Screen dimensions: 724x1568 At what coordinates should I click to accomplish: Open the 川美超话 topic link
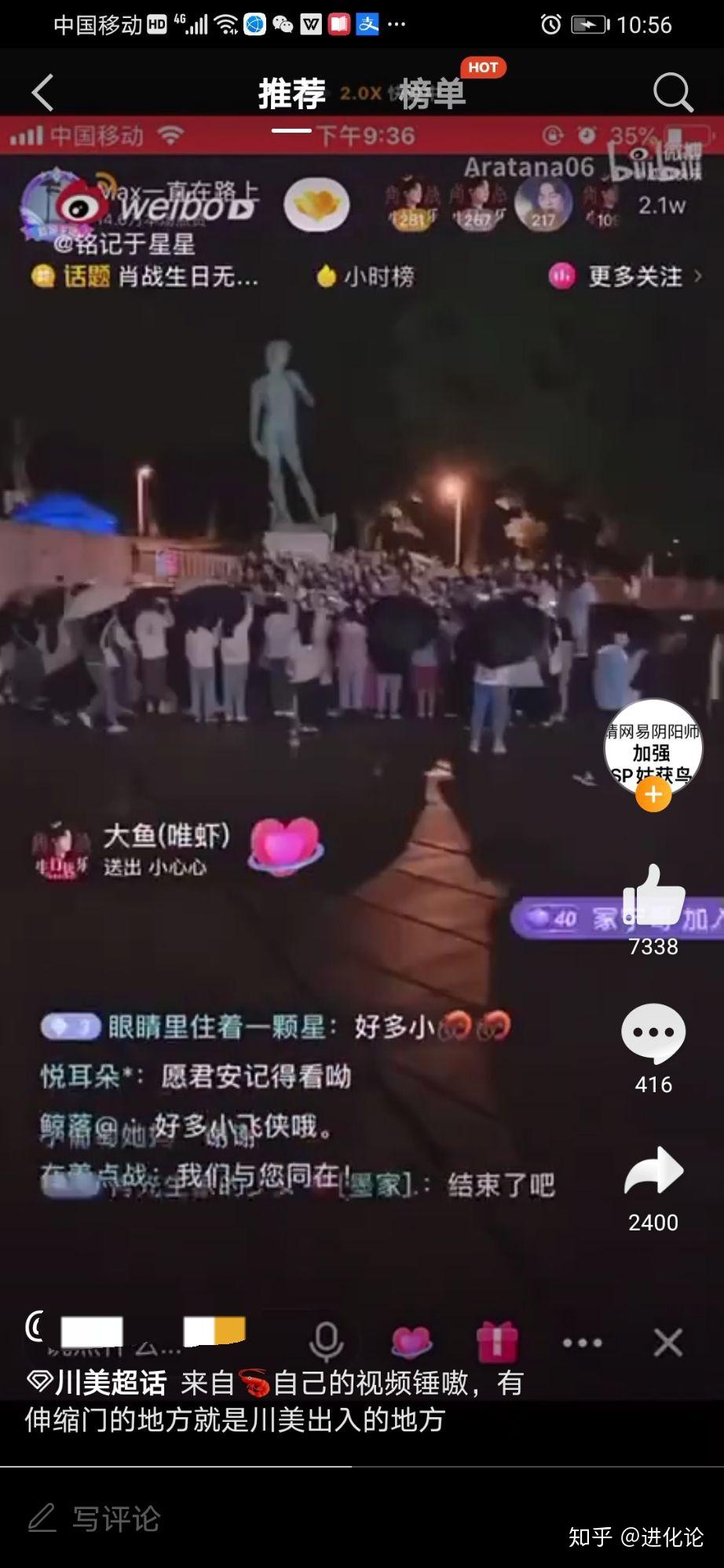(97, 1383)
